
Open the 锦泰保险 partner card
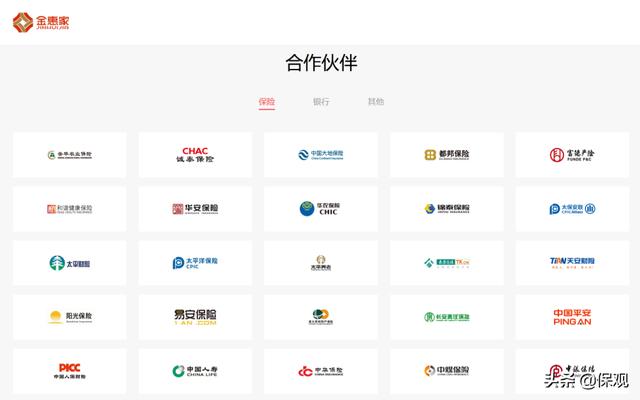[x=446, y=209]
